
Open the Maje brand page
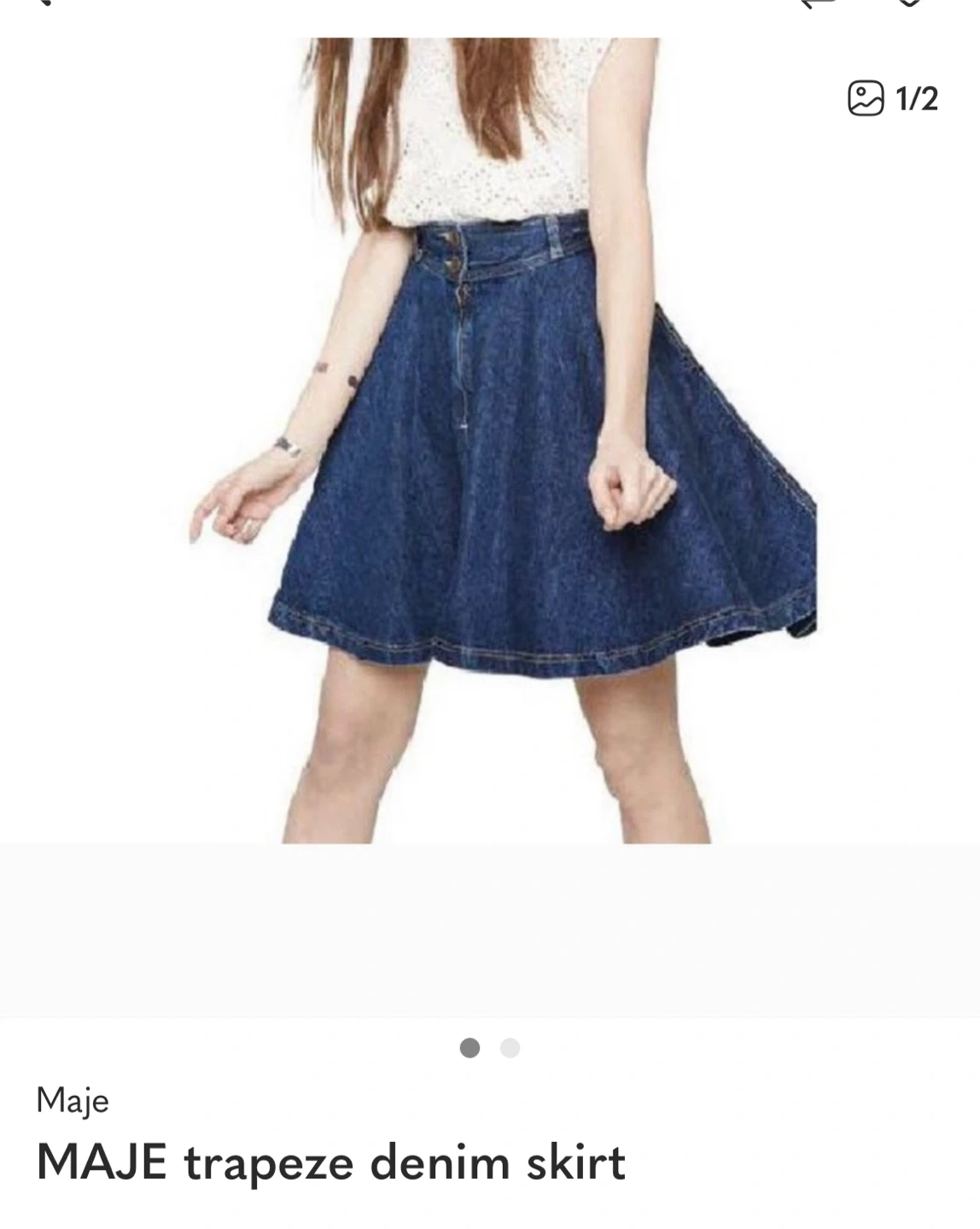coord(73,1101)
